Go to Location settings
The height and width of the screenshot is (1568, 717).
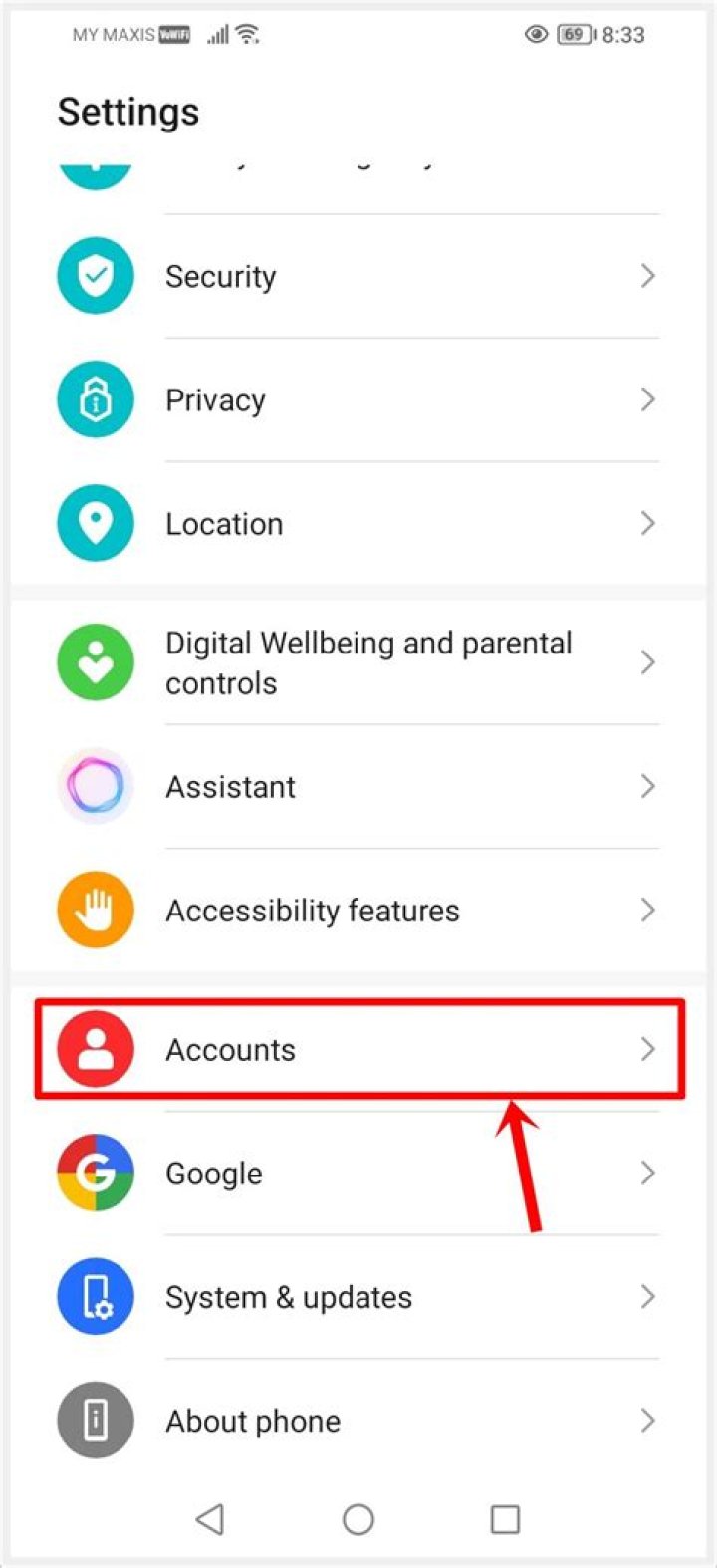pos(358,524)
